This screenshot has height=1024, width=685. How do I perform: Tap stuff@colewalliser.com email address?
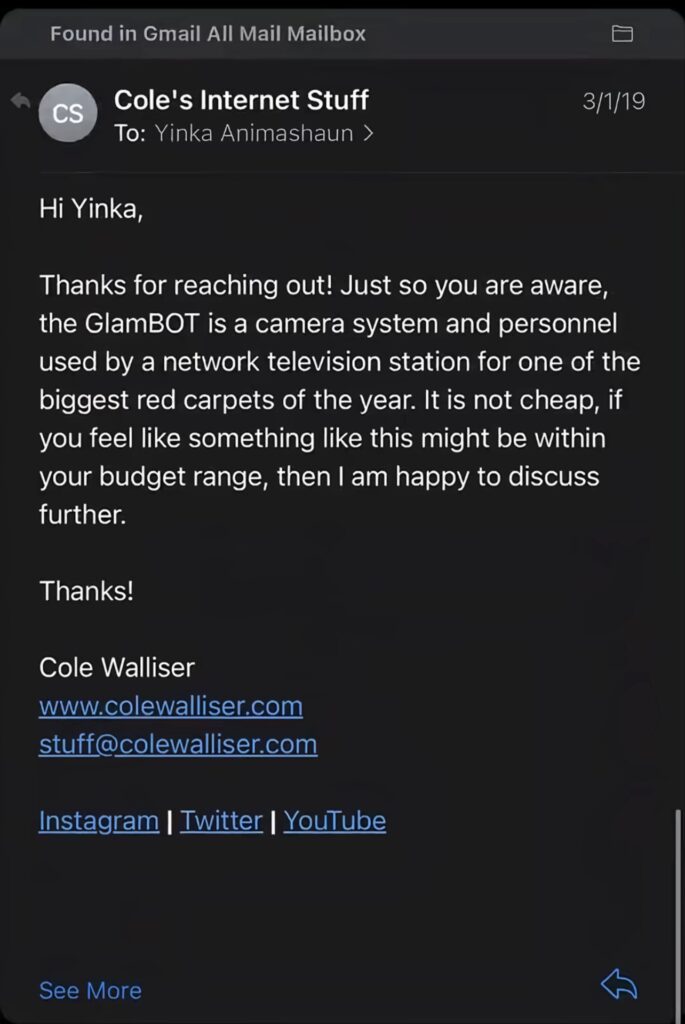(x=178, y=744)
